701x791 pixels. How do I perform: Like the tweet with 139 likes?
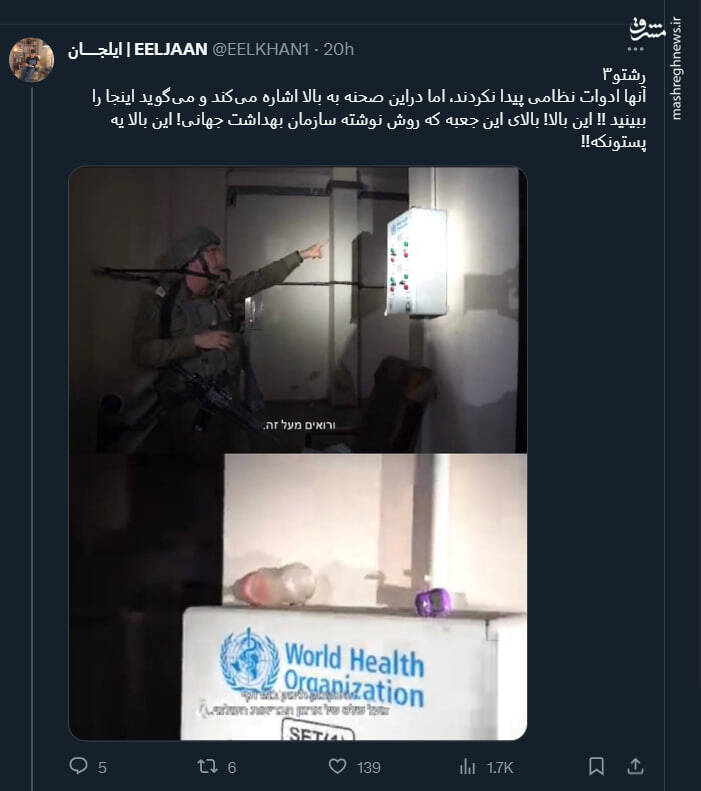click(338, 766)
